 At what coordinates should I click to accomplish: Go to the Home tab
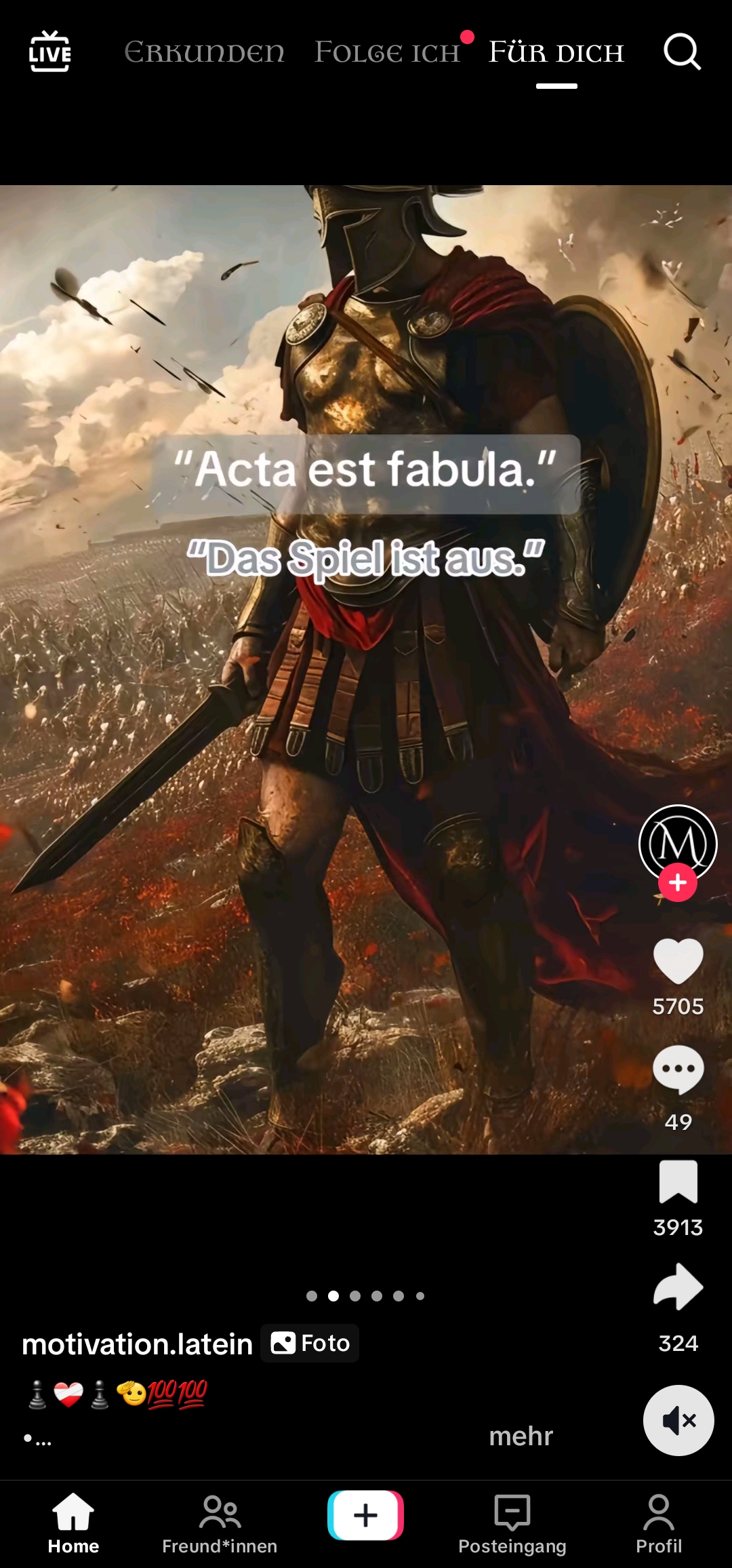73,1523
